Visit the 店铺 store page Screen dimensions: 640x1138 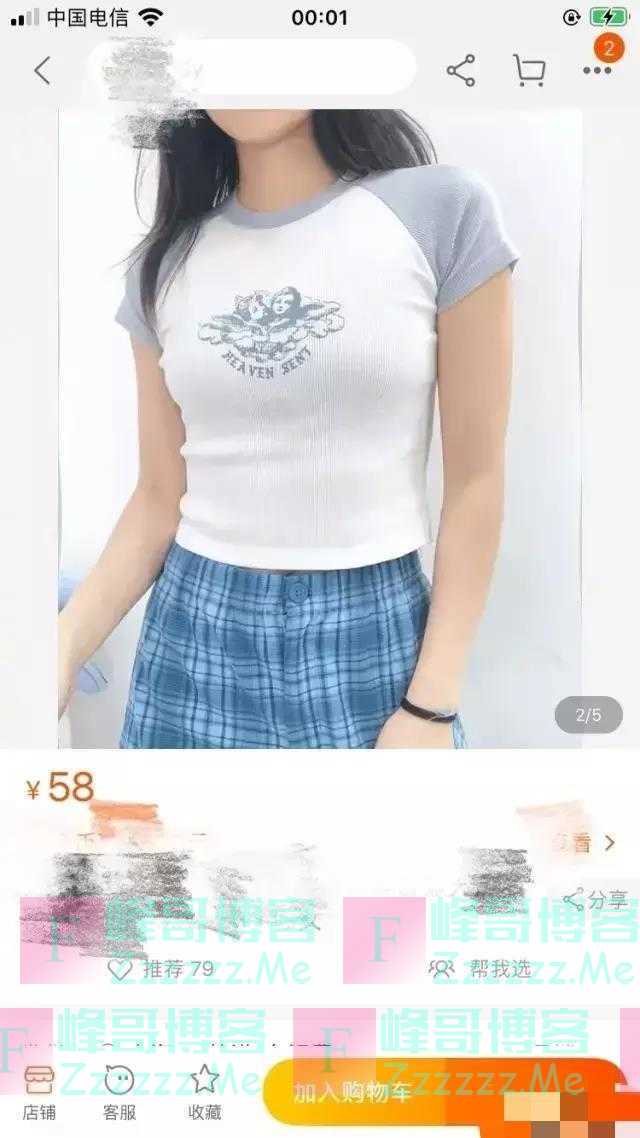(39, 1092)
